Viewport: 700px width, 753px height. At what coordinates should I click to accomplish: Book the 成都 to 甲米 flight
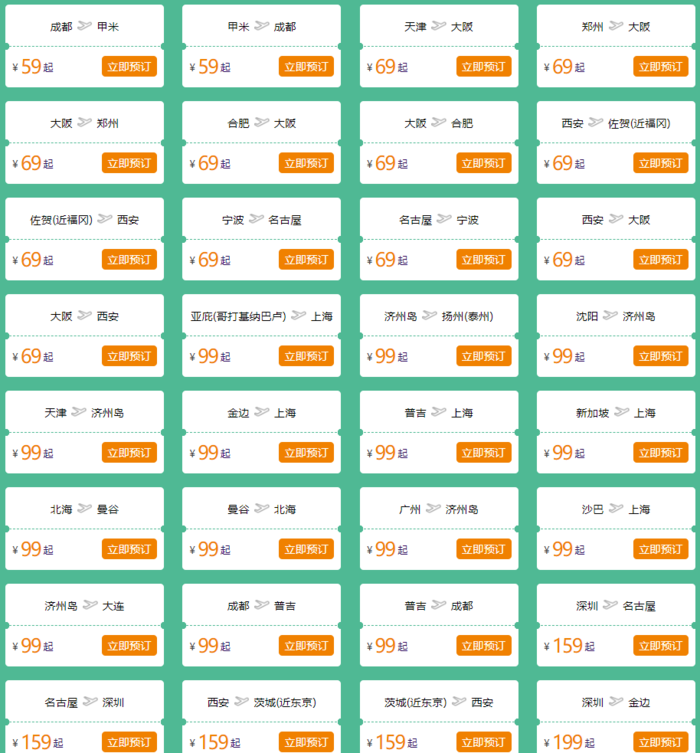[x=129, y=67]
